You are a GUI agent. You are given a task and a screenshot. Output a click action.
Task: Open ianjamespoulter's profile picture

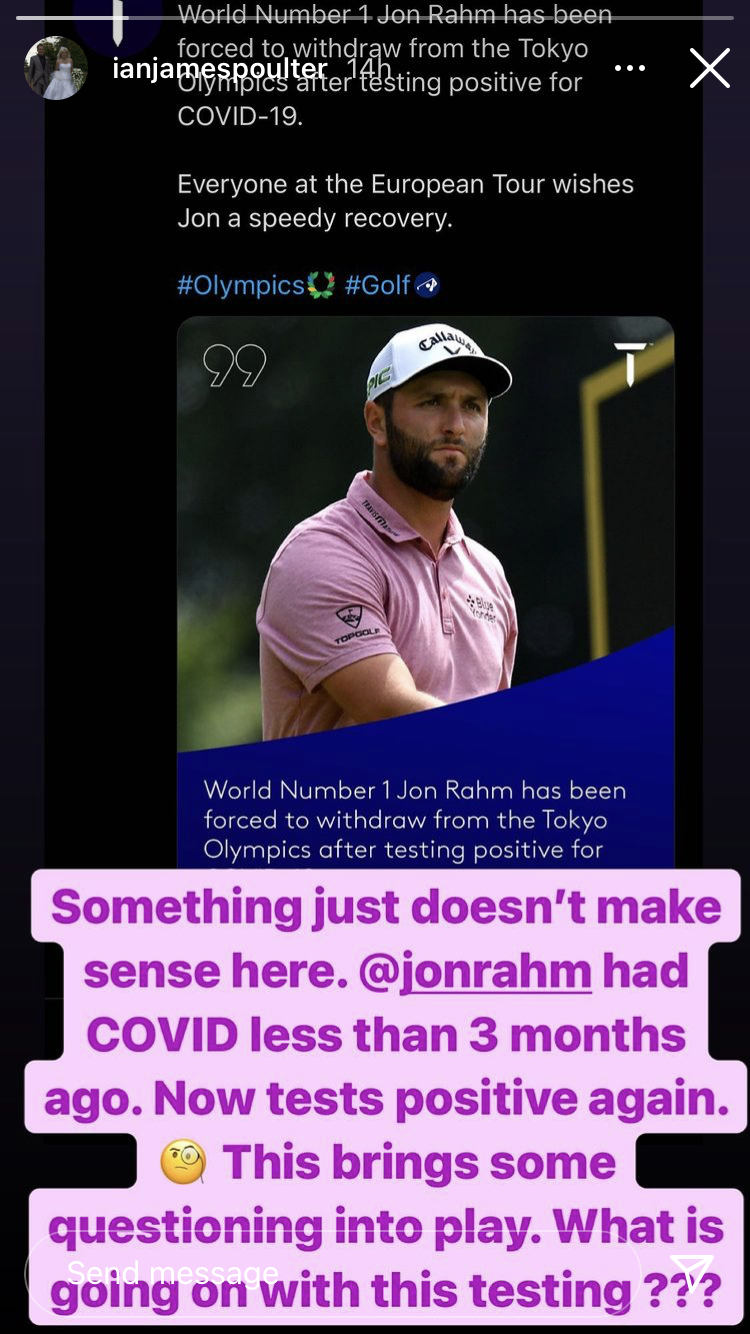coord(56,68)
